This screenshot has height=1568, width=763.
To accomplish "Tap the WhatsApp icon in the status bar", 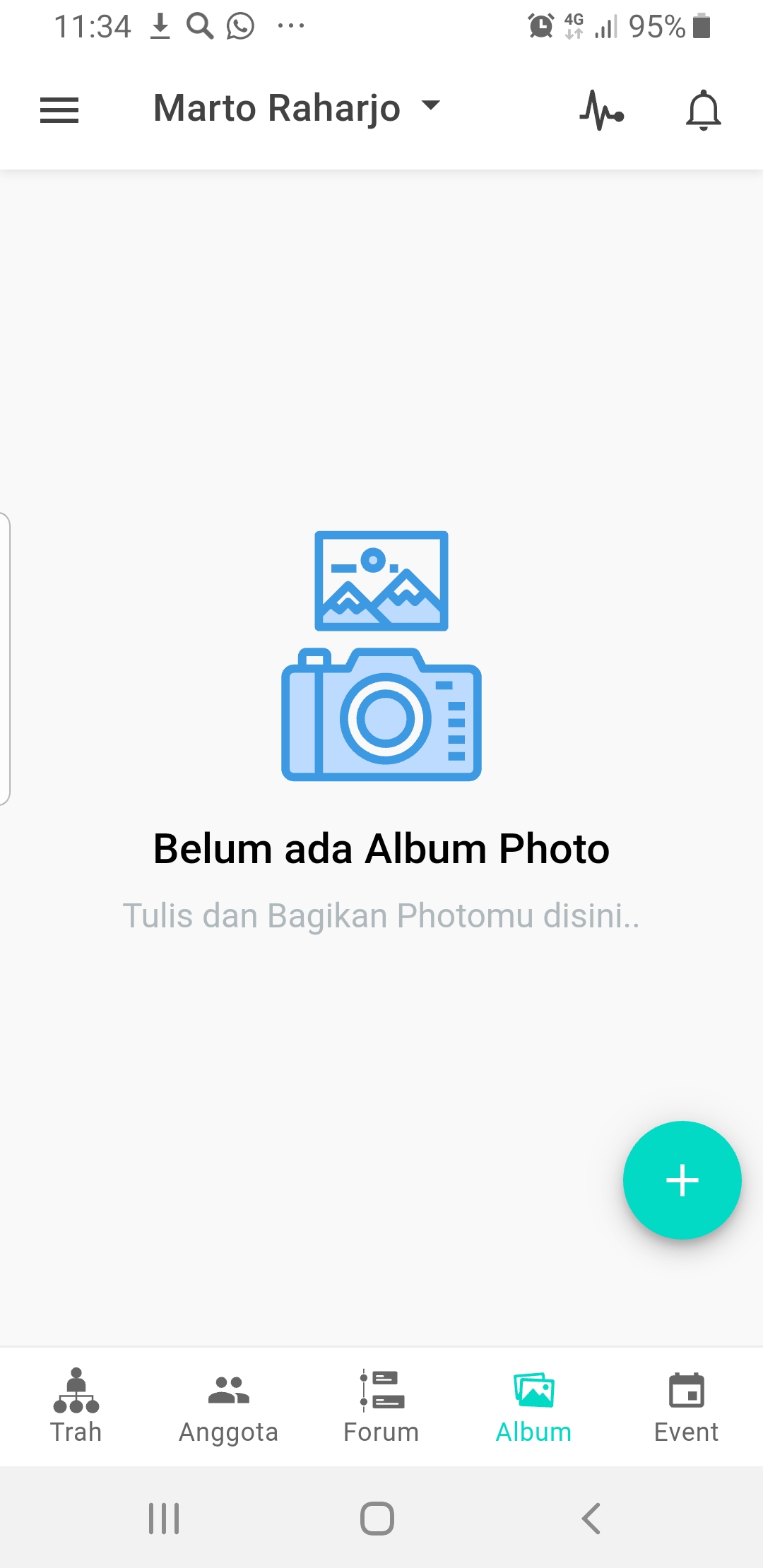I will click(240, 25).
